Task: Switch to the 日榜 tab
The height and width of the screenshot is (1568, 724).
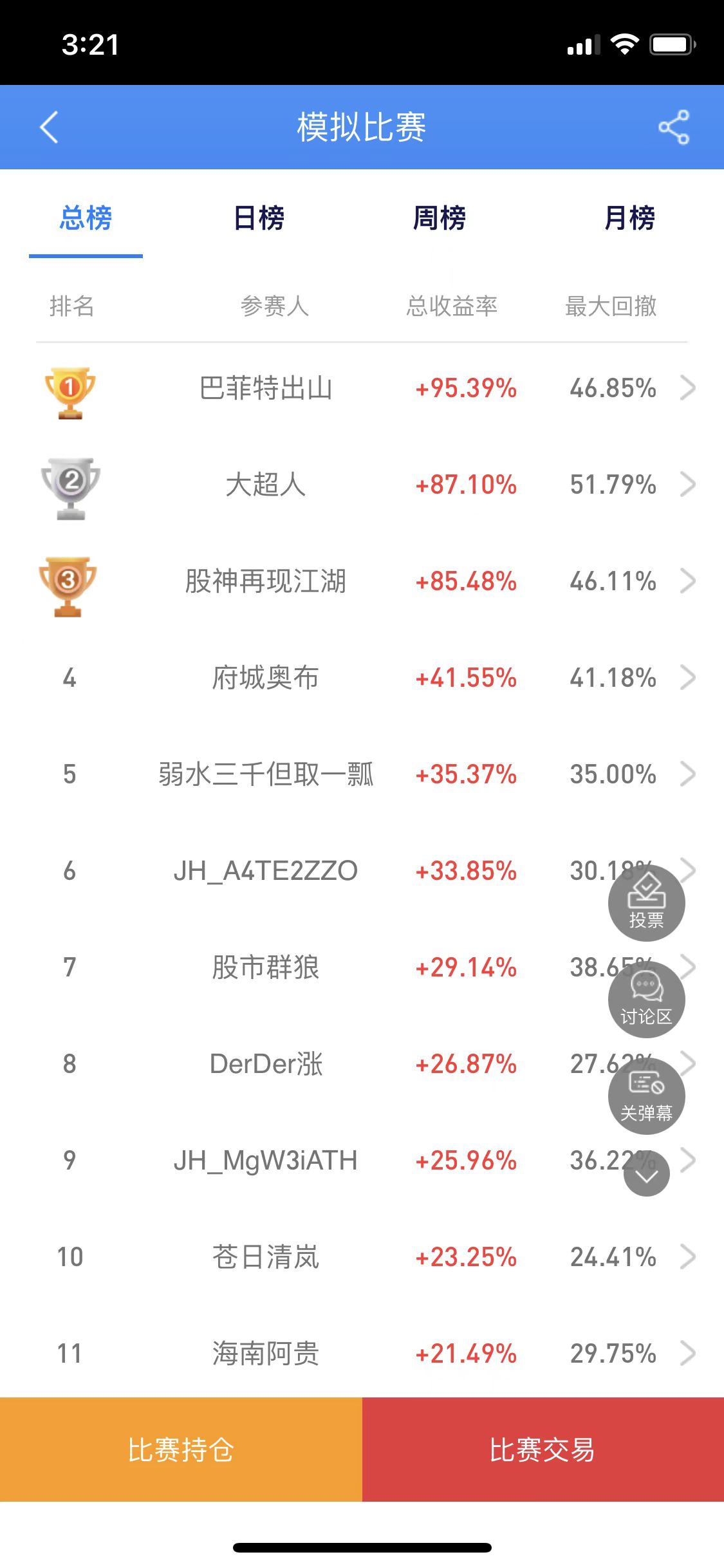Action: tap(259, 218)
